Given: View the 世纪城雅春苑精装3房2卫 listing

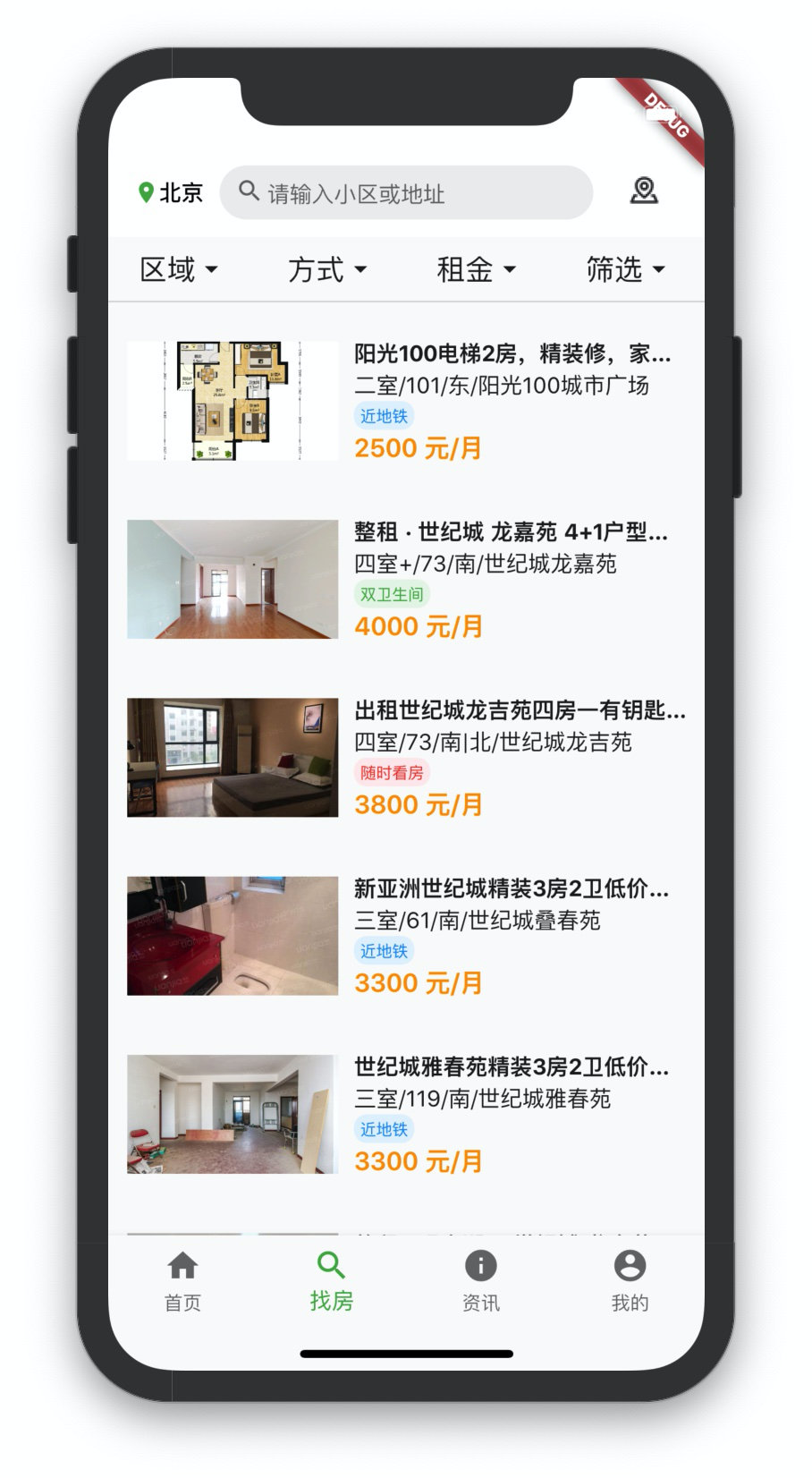Looking at the screenshot, I should coord(406,1113).
